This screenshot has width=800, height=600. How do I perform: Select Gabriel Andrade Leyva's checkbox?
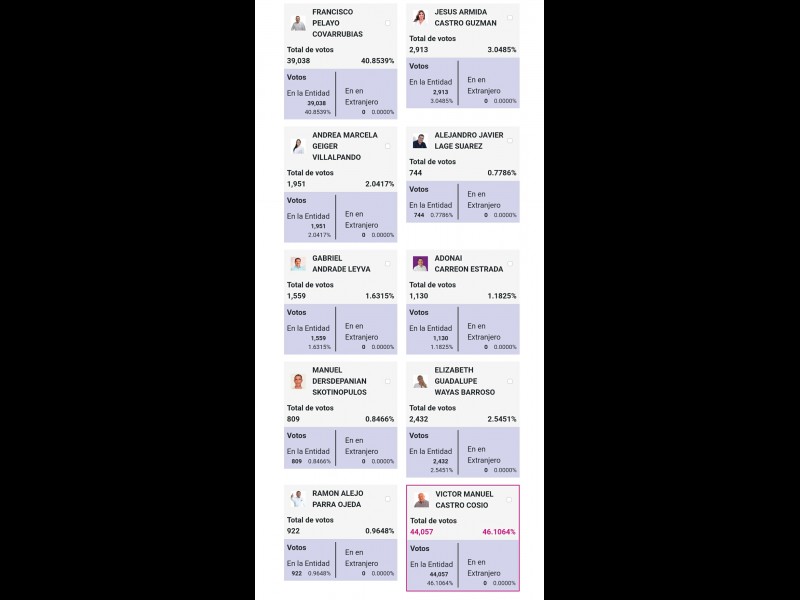pos(388,264)
